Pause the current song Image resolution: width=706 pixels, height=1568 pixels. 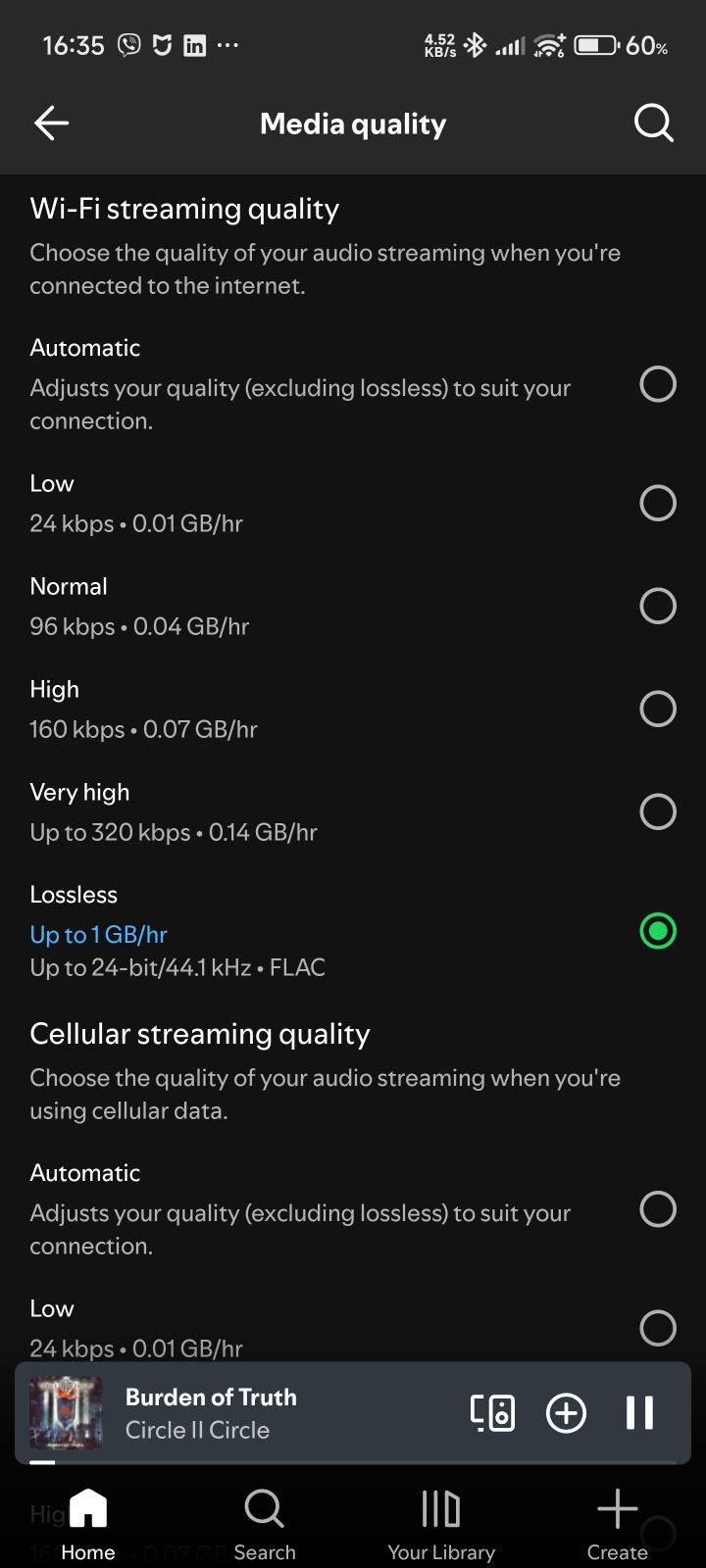[x=639, y=1412]
